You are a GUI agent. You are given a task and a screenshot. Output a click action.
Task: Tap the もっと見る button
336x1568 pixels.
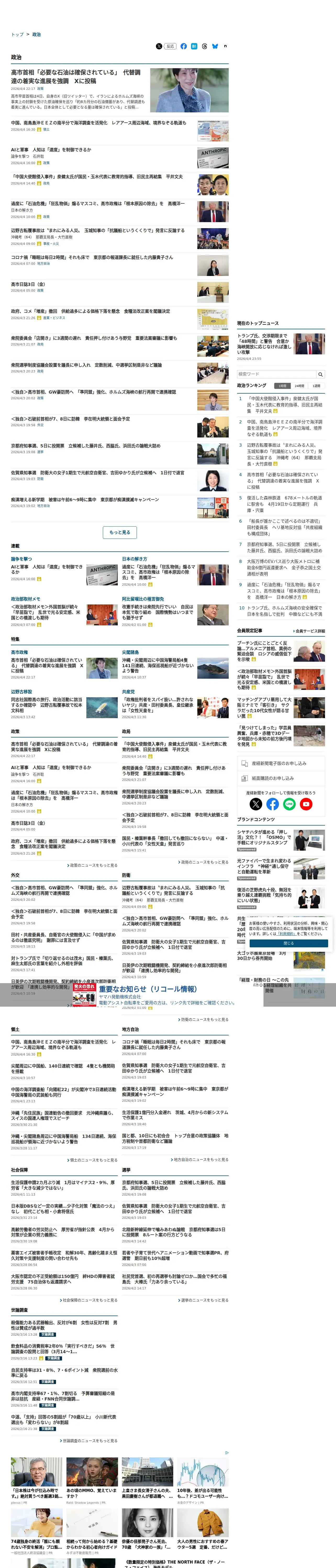pos(120,532)
